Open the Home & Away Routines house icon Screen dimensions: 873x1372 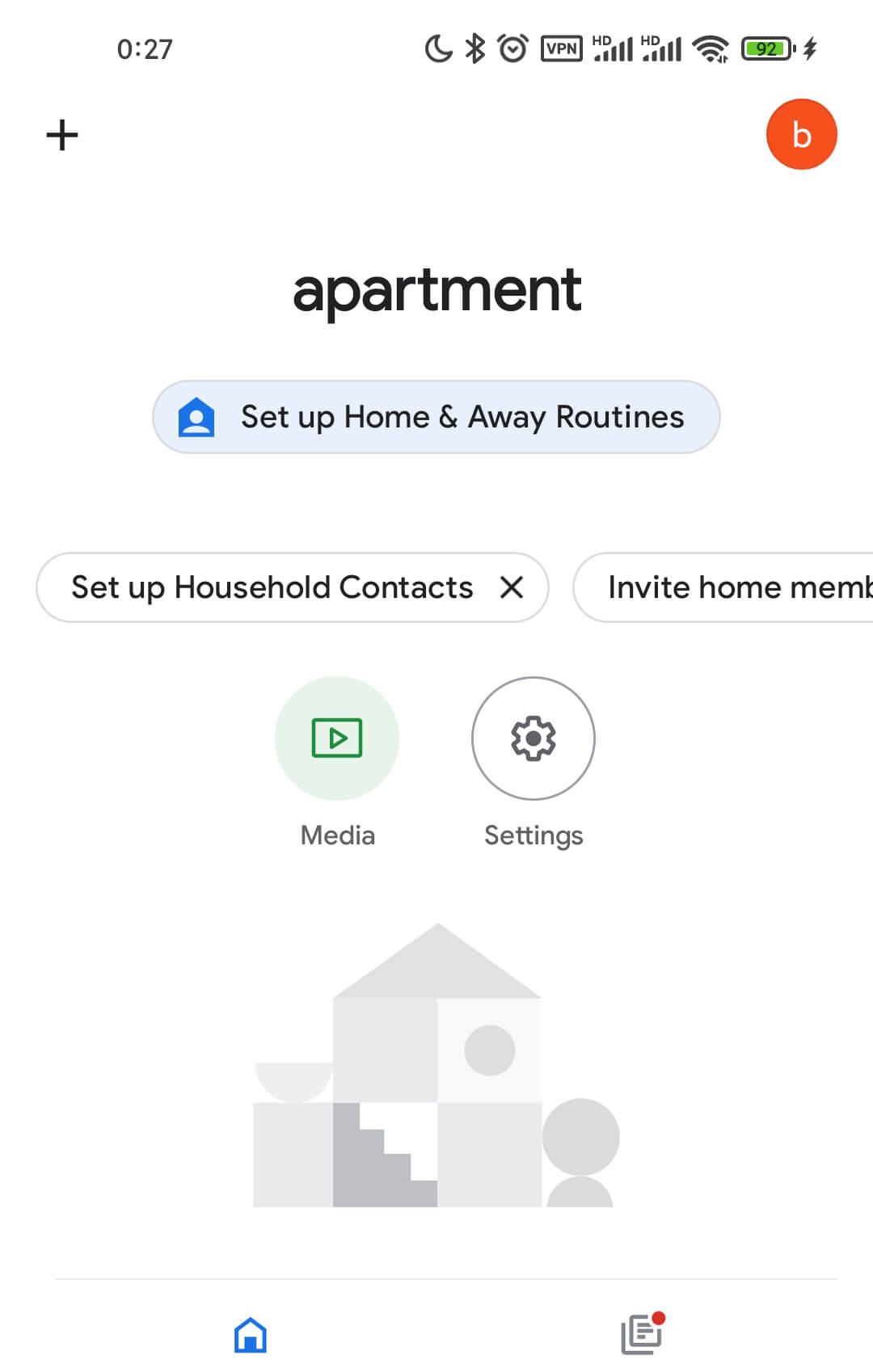point(196,417)
